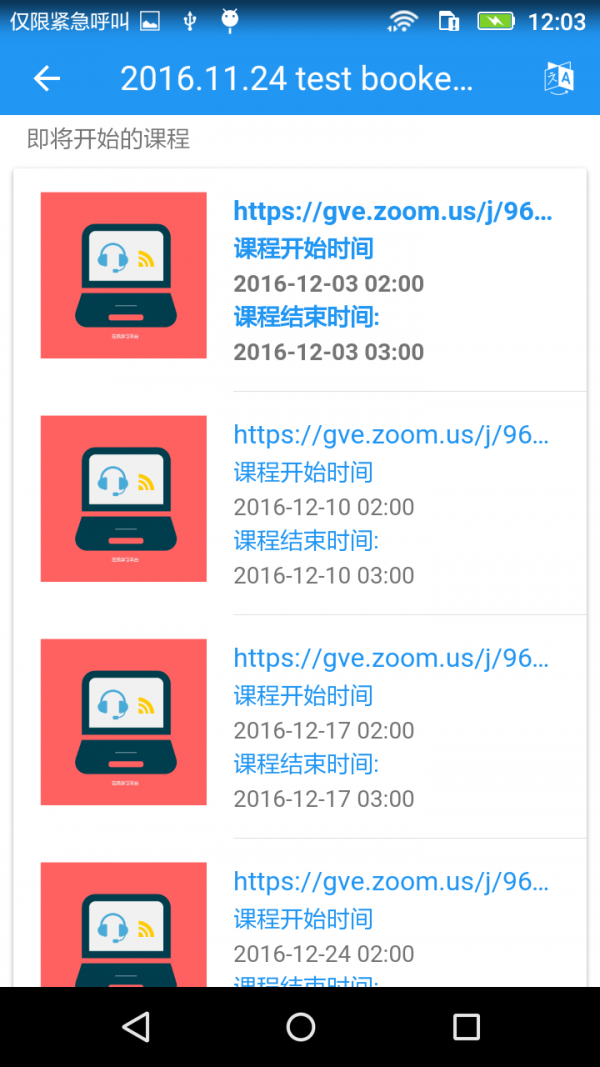Open the zoom link for 2016-12-03 class
This screenshot has width=600, height=1067.
pos(392,211)
